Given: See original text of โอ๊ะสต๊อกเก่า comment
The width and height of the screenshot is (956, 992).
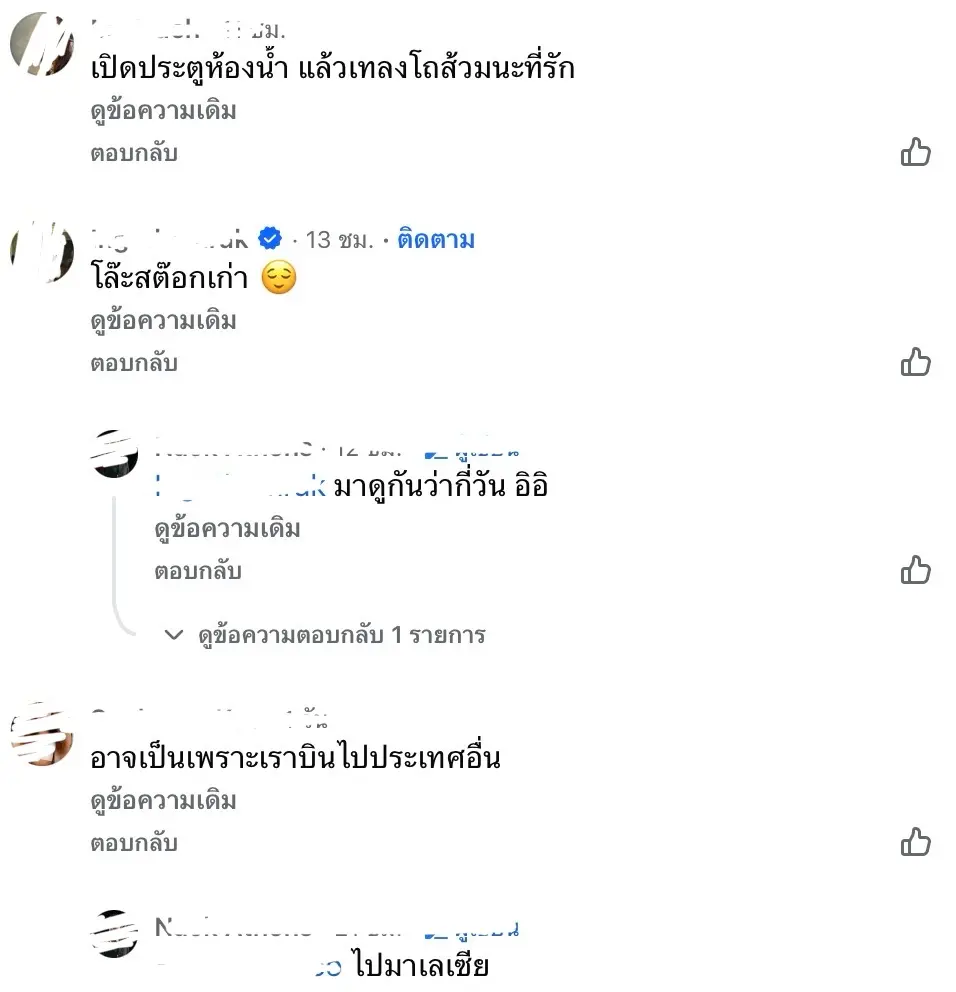Looking at the screenshot, I should point(163,321).
